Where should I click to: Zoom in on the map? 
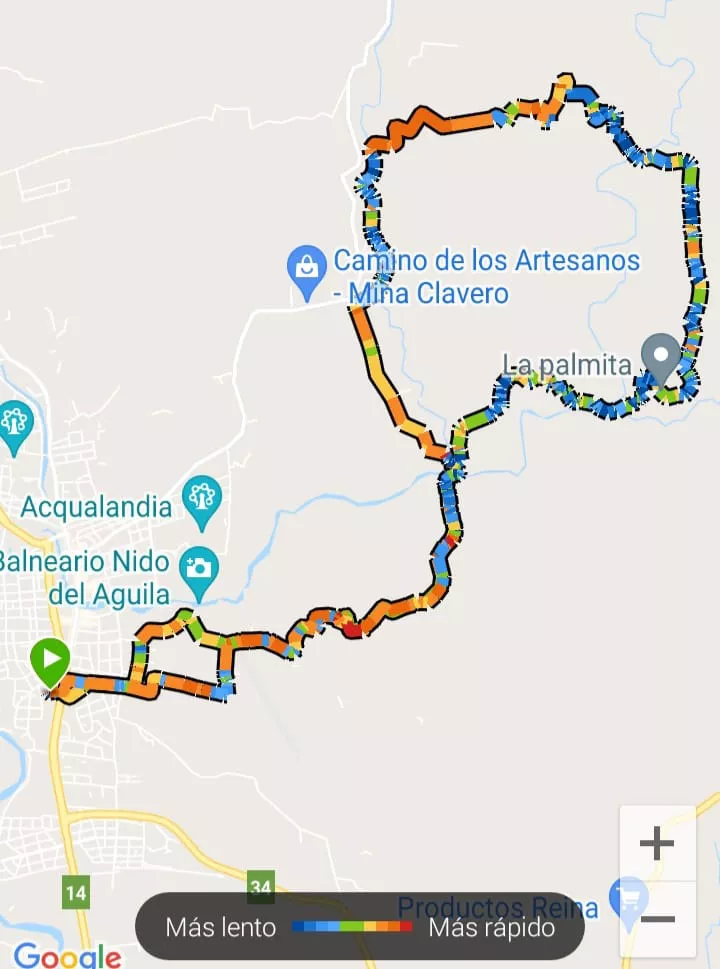(657, 844)
